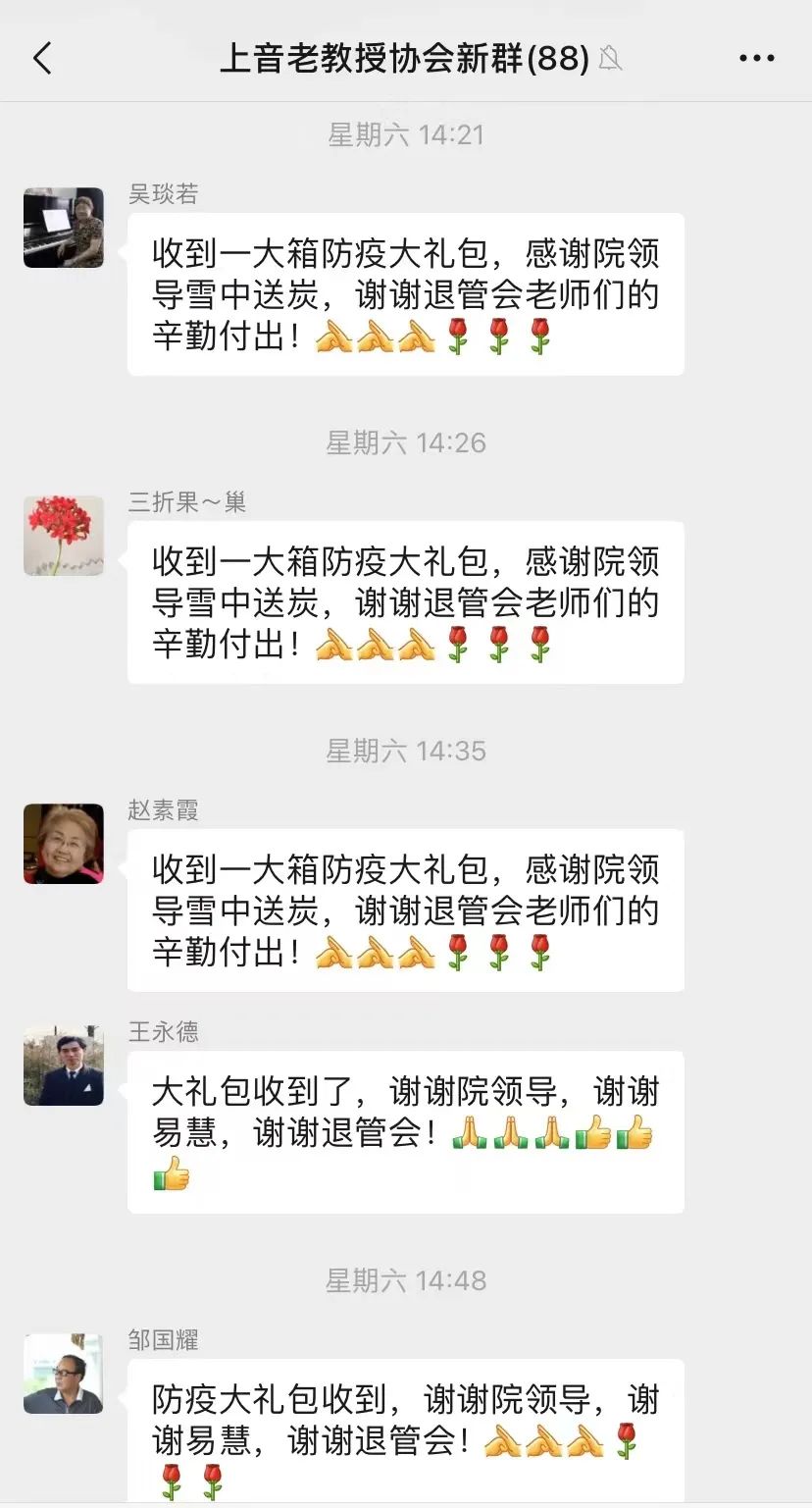Select 赵素霞's message bubble
Screen dimensions: 812x1508
point(407,910)
